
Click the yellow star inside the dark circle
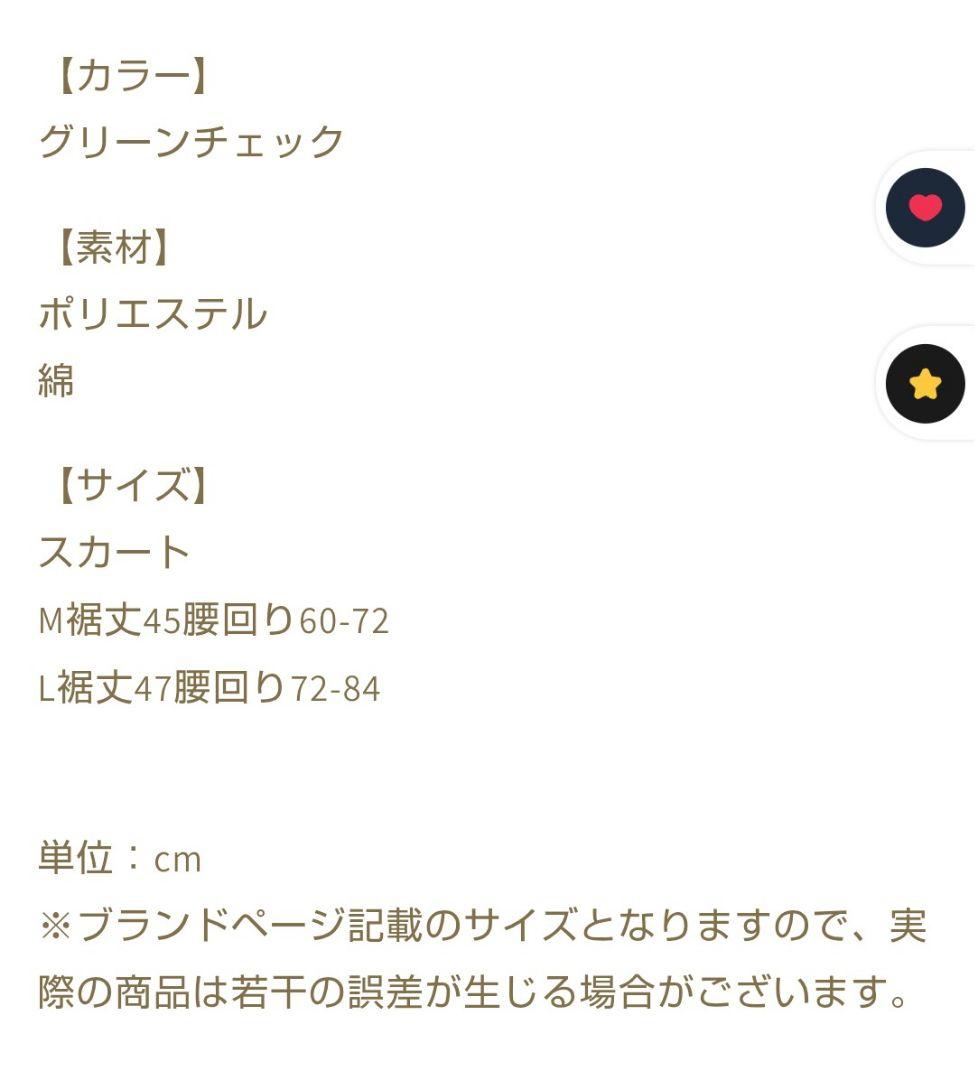(x=925, y=384)
